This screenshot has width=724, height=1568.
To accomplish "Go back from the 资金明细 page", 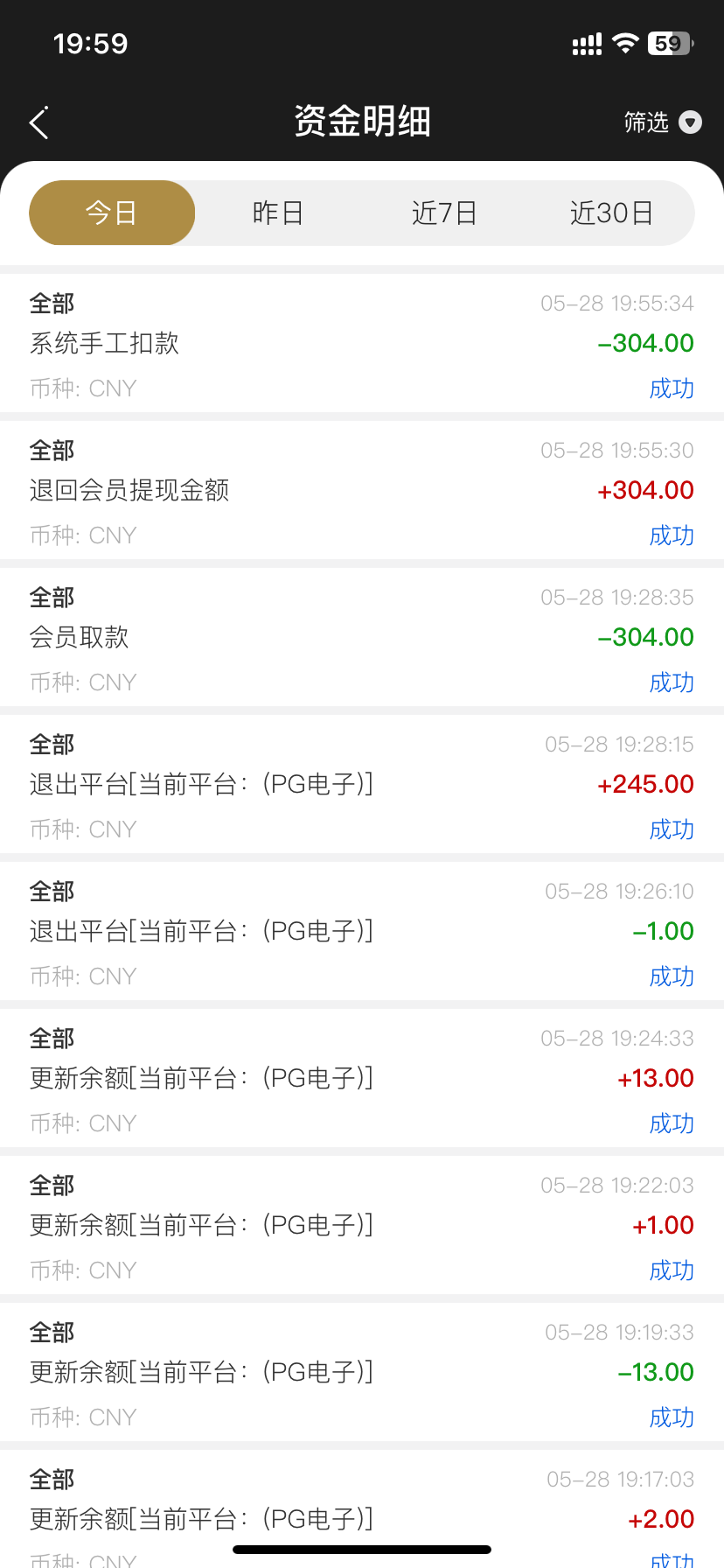I will [39, 122].
